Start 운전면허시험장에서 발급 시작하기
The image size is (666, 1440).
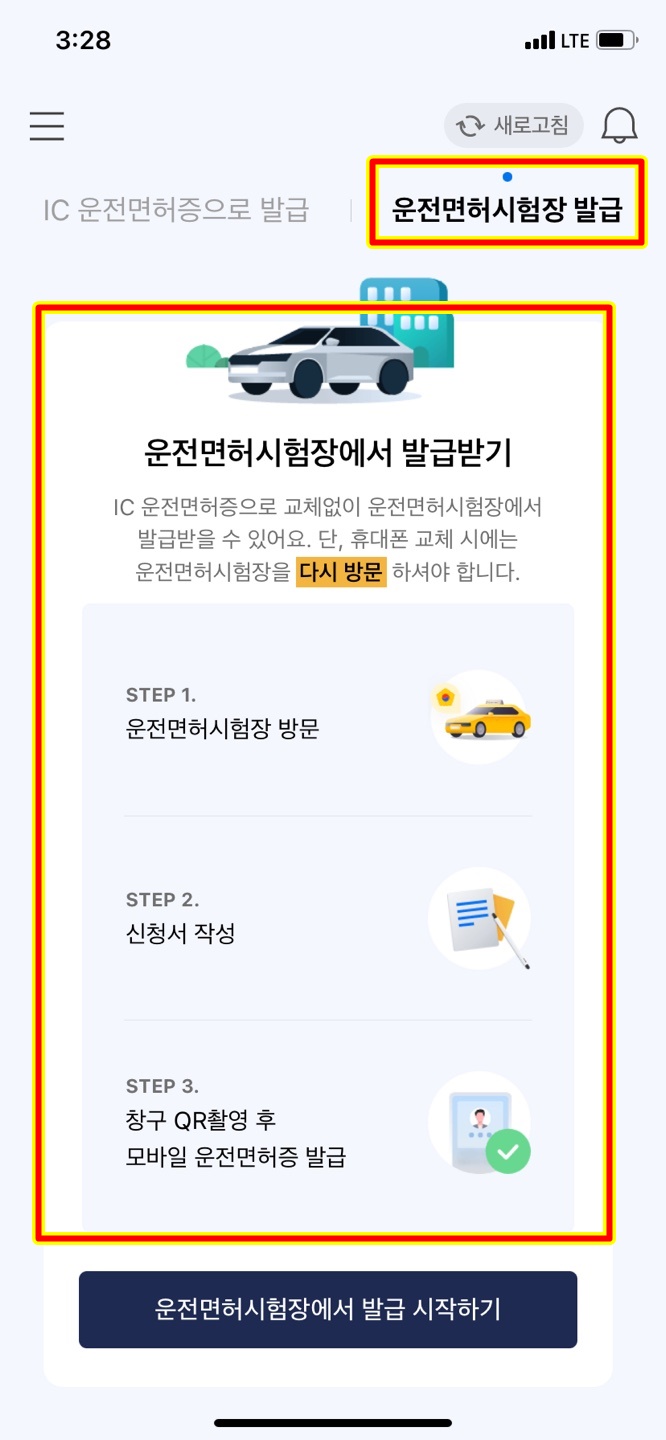tap(328, 1309)
